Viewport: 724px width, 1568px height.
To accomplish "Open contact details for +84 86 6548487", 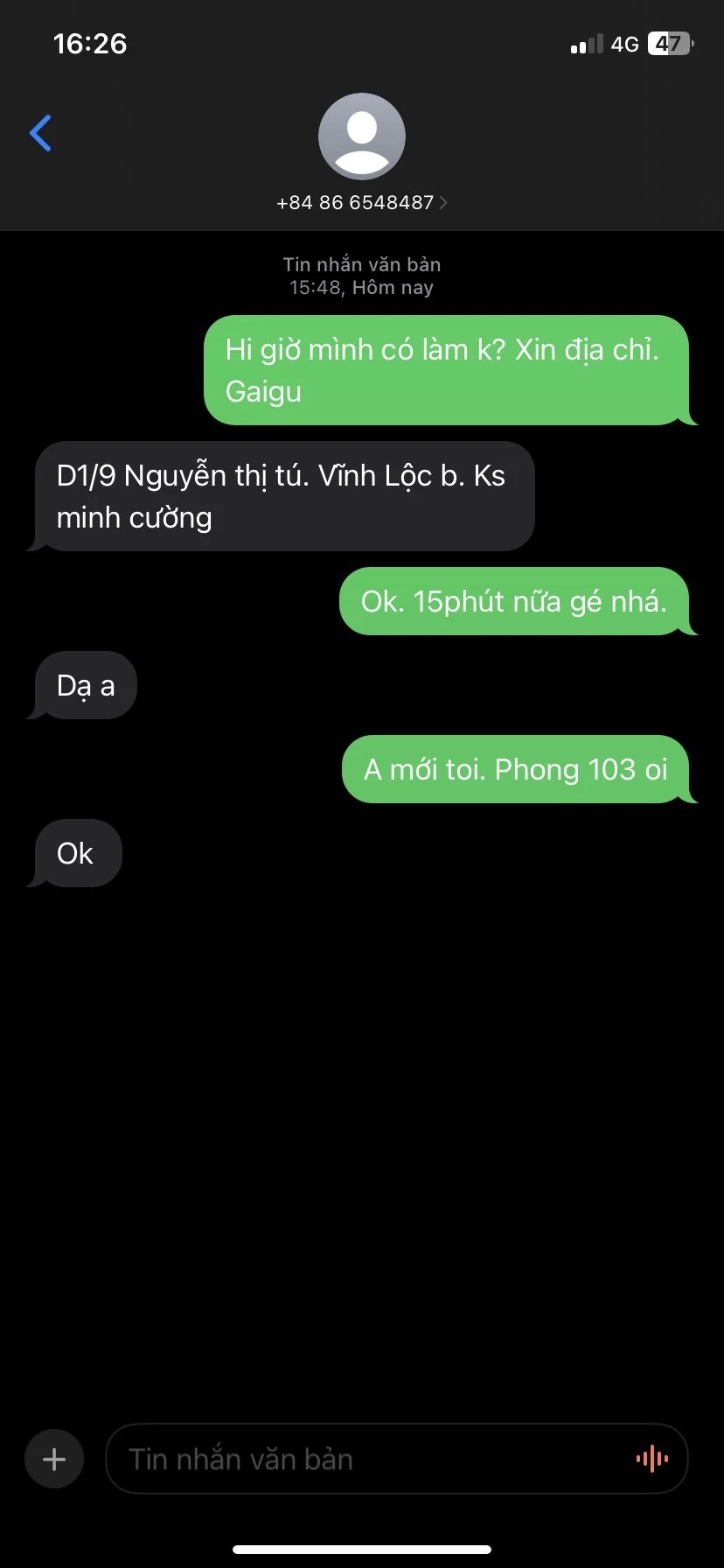I will 361,202.
